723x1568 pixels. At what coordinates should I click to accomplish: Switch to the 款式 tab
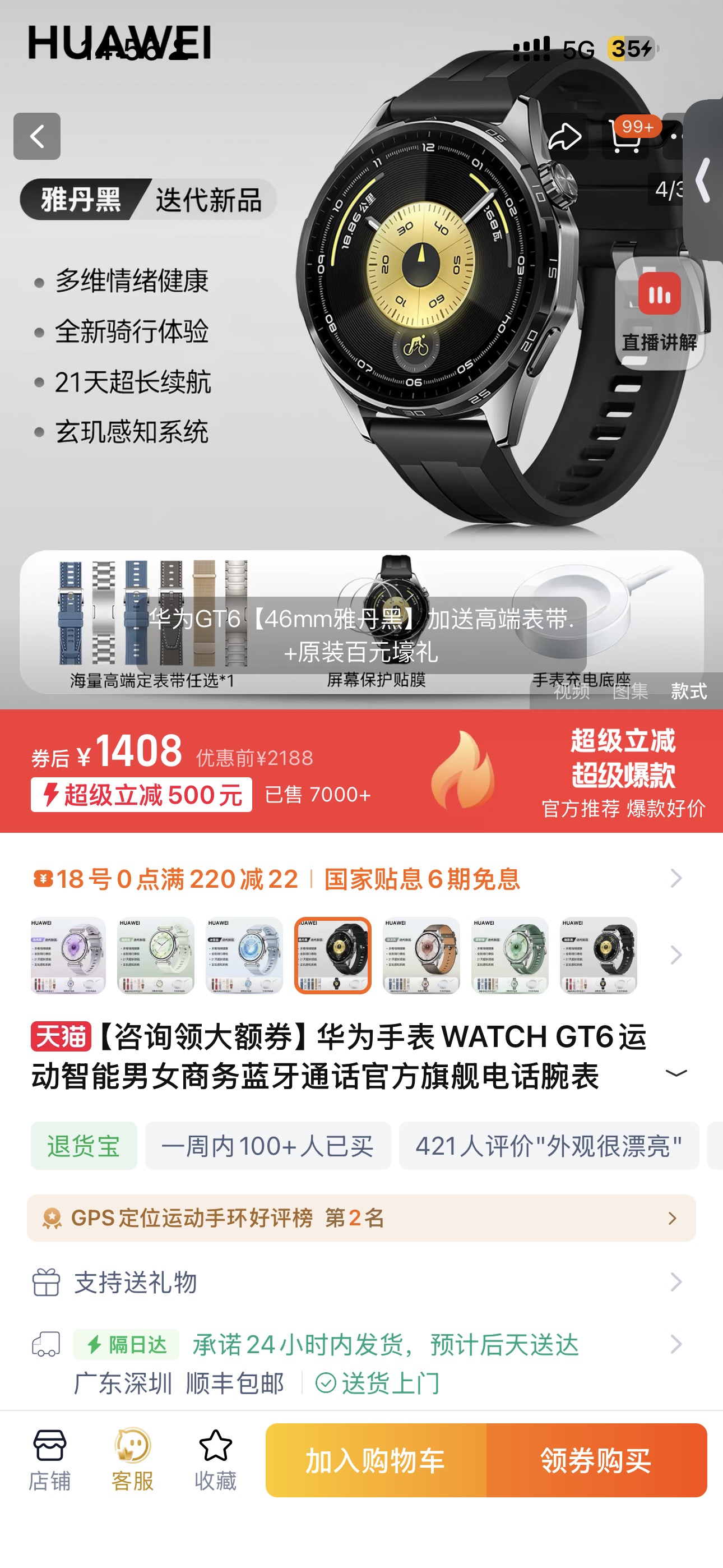tap(688, 691)
